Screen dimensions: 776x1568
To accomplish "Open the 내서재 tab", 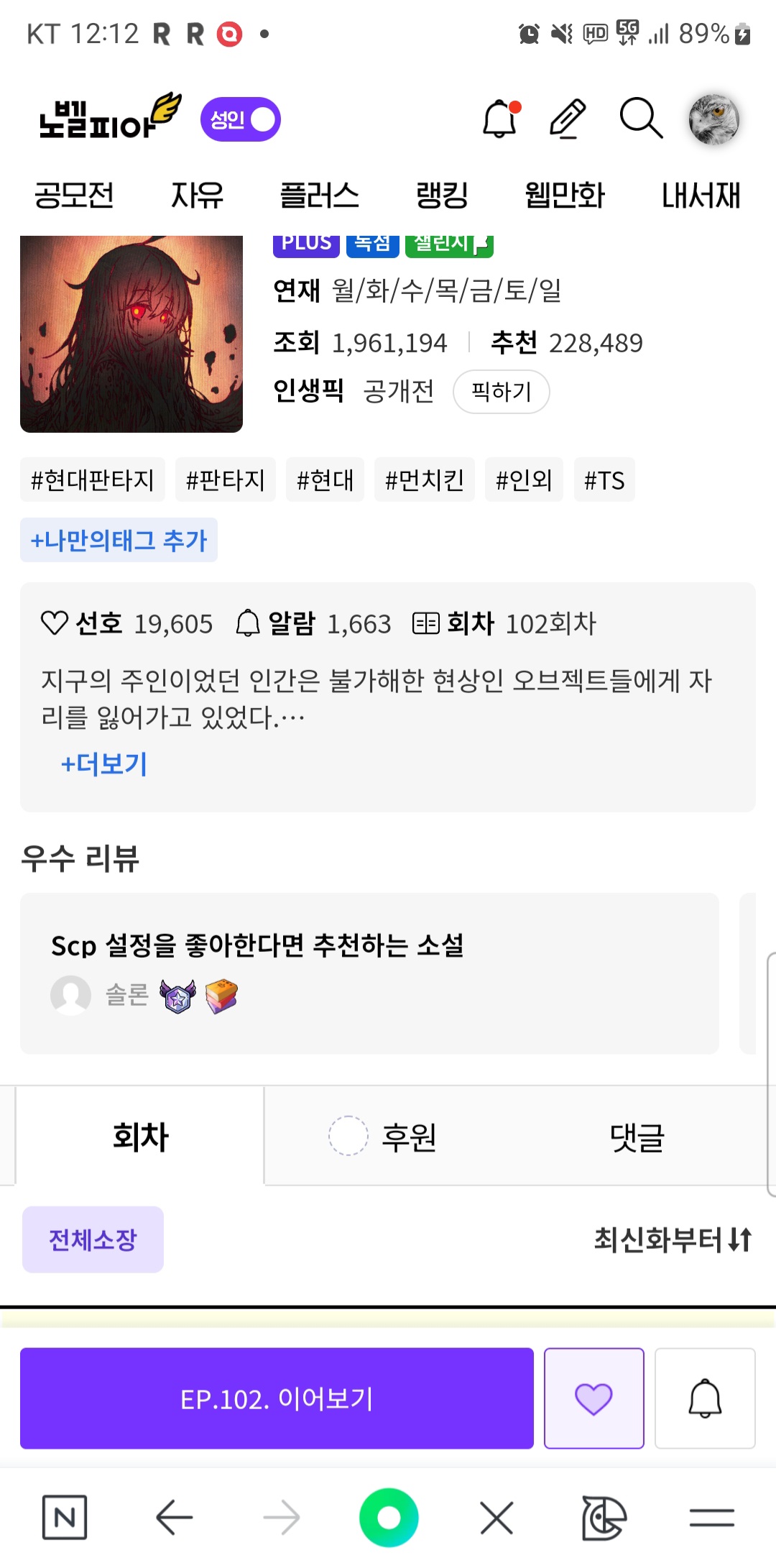I will tap(701, 196).
